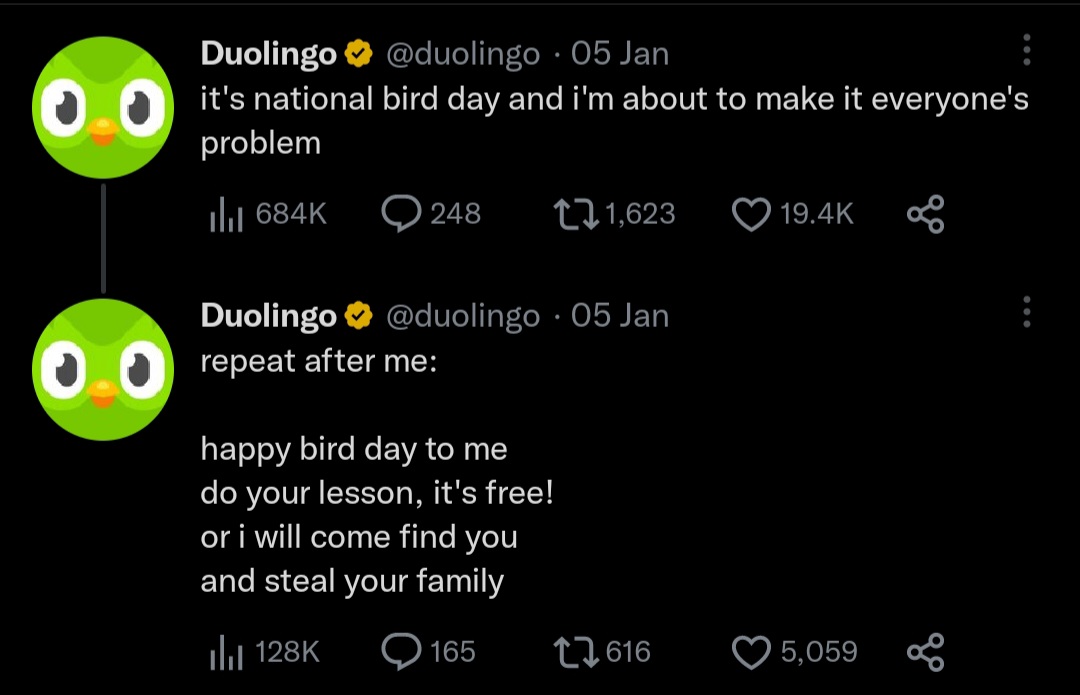Open overflow menu on the repeat after me tweet

(1026, 312)
